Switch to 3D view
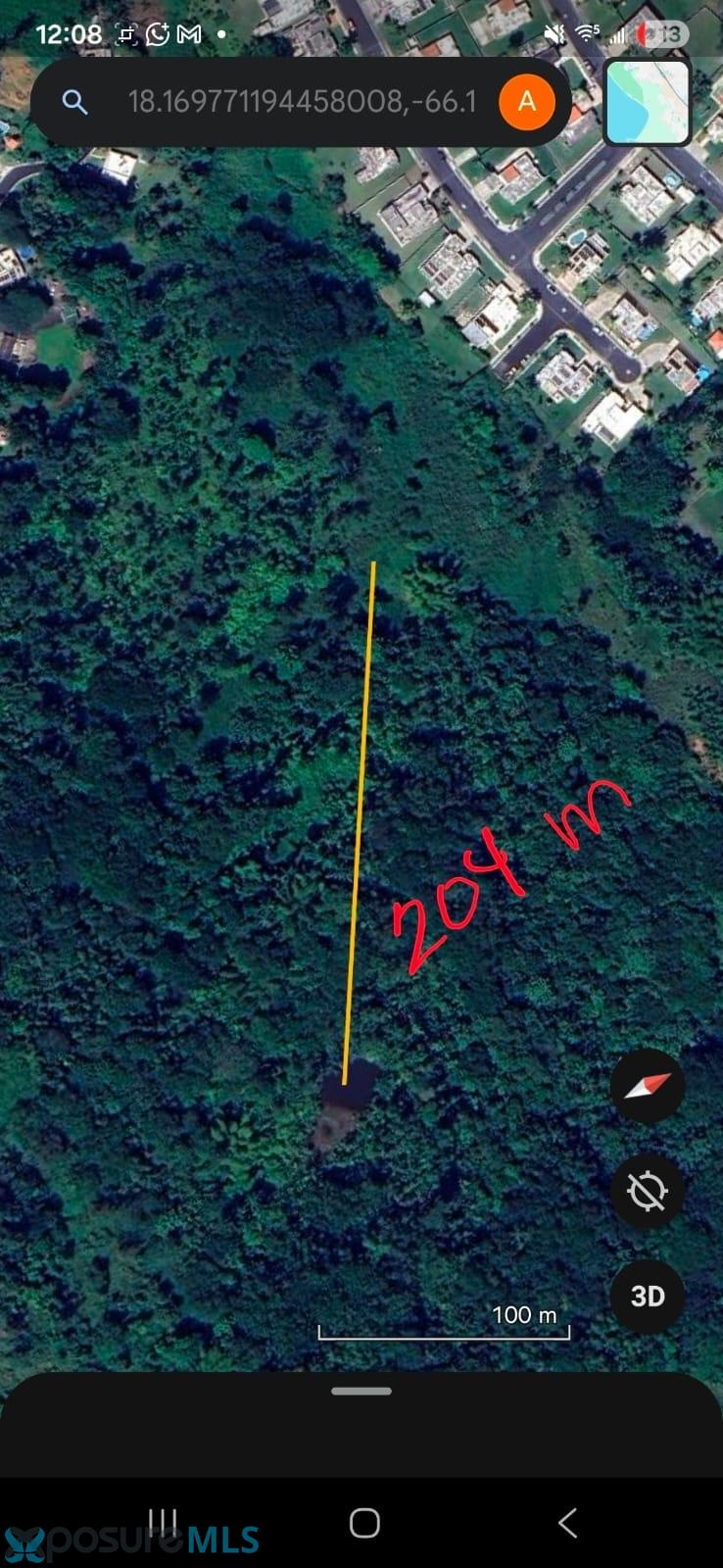This screenshot has width=723, height=1568. pos(647,1296)
